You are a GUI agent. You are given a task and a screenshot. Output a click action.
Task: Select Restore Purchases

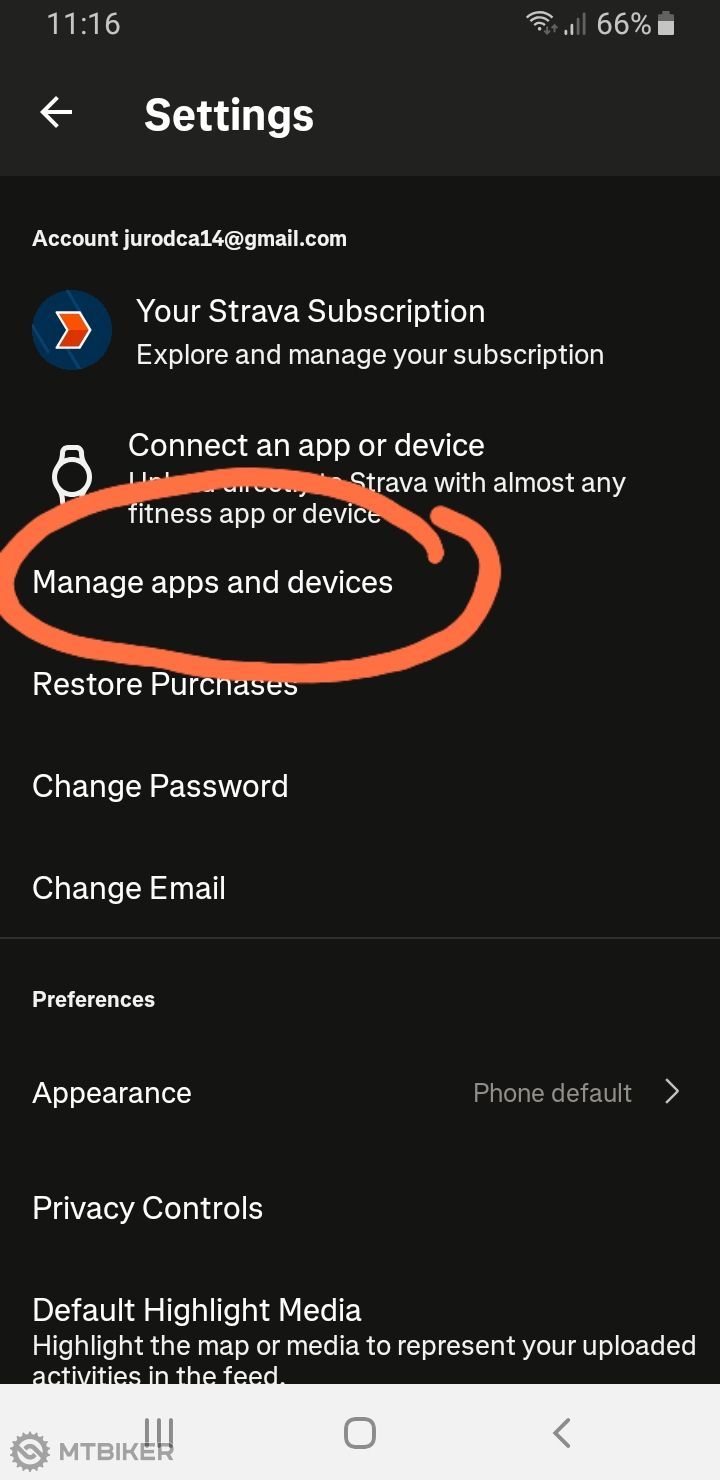165,685
